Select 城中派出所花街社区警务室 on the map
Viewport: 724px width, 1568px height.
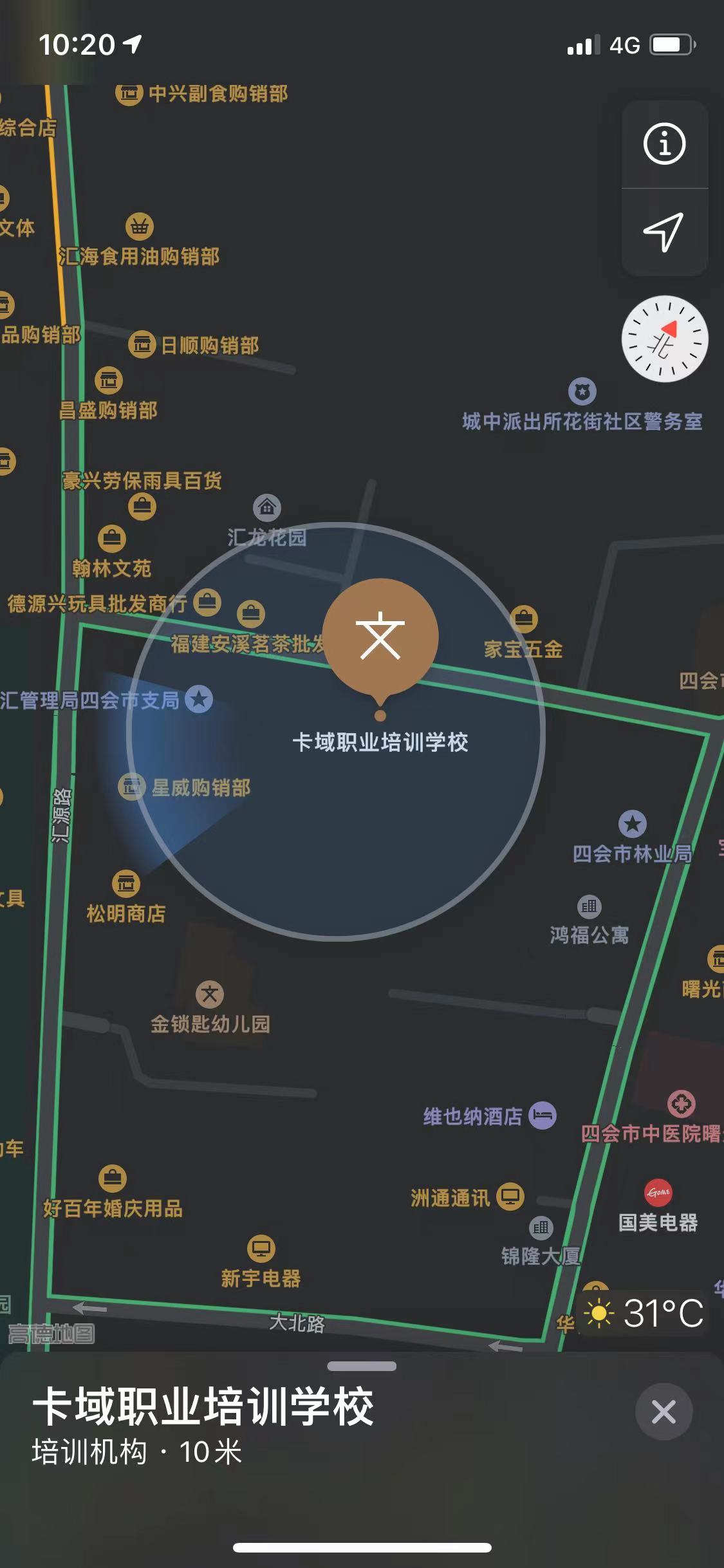click(582, 391)
